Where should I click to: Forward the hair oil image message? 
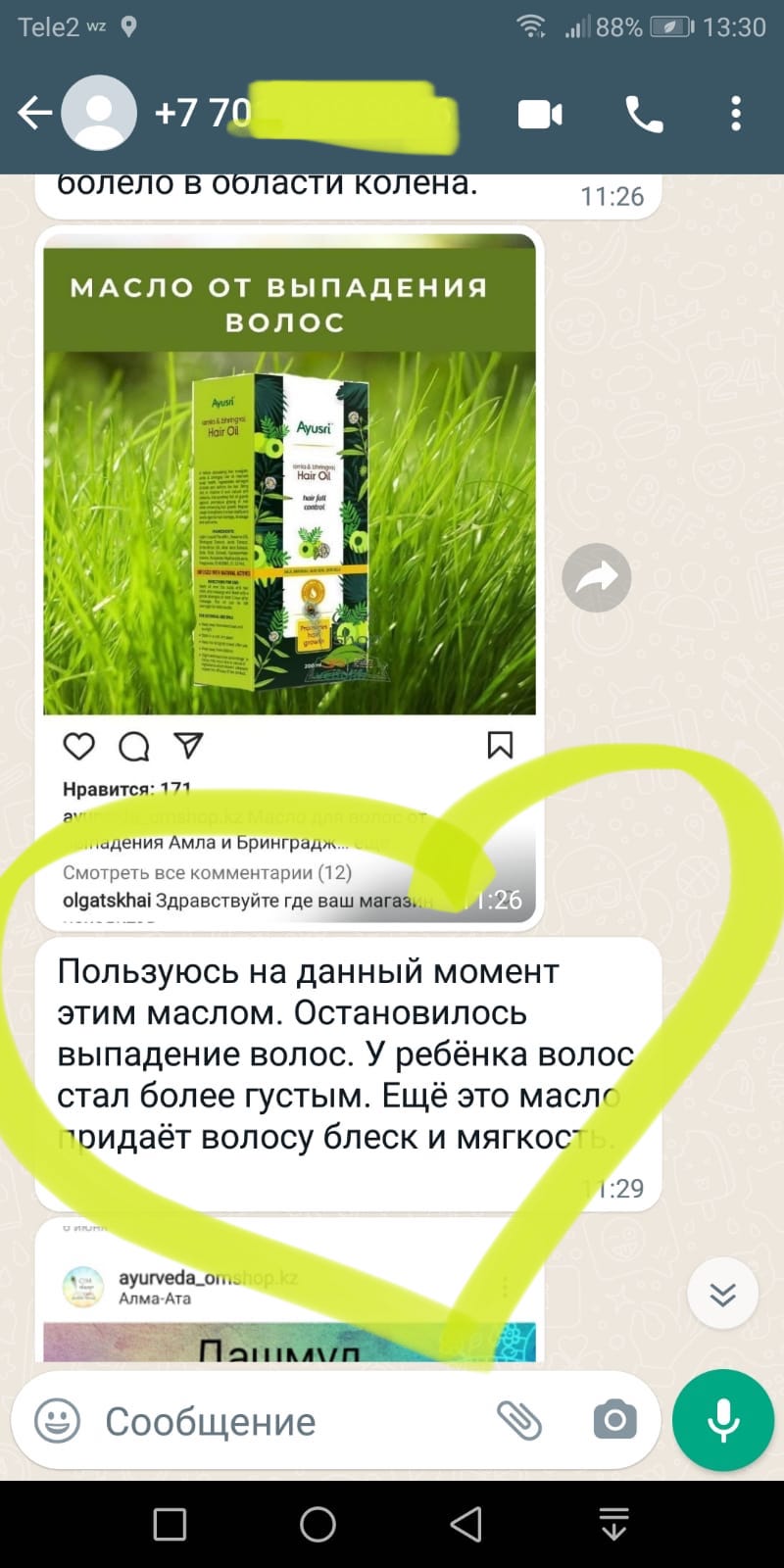(596, 578)
